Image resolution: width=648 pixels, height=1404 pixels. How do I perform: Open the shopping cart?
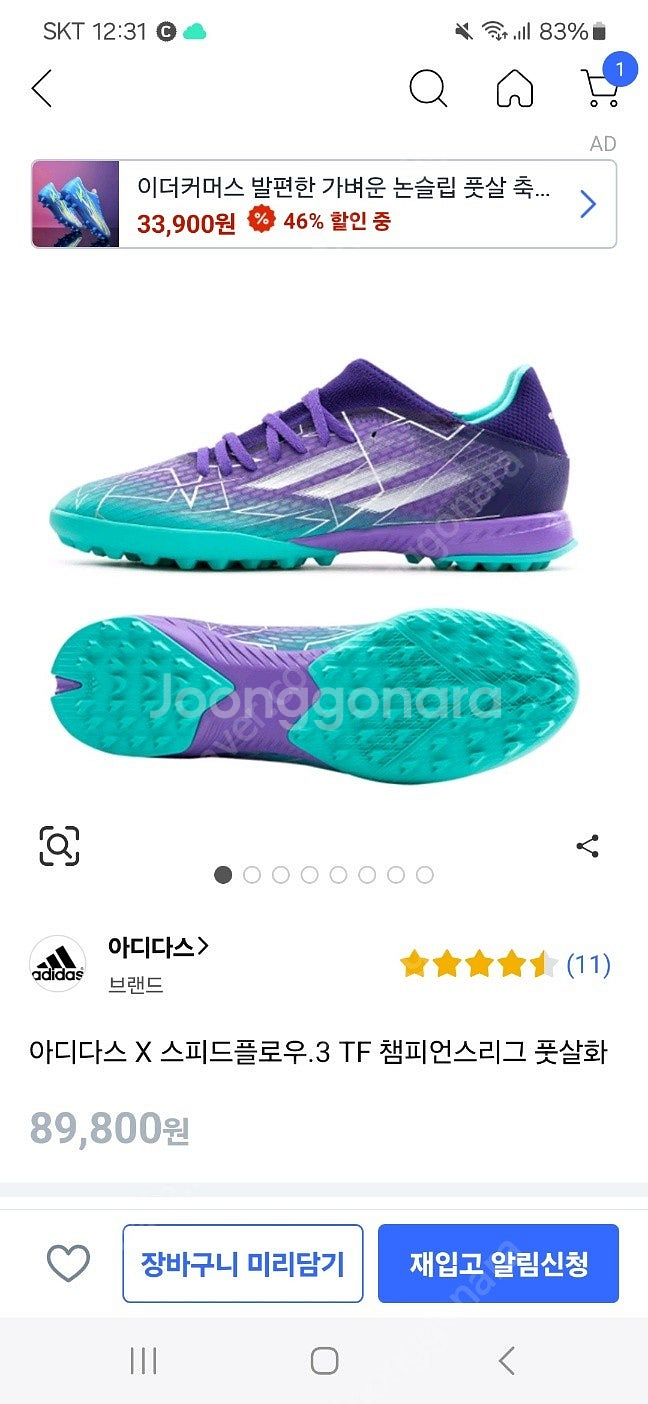(x=600, y=87)
